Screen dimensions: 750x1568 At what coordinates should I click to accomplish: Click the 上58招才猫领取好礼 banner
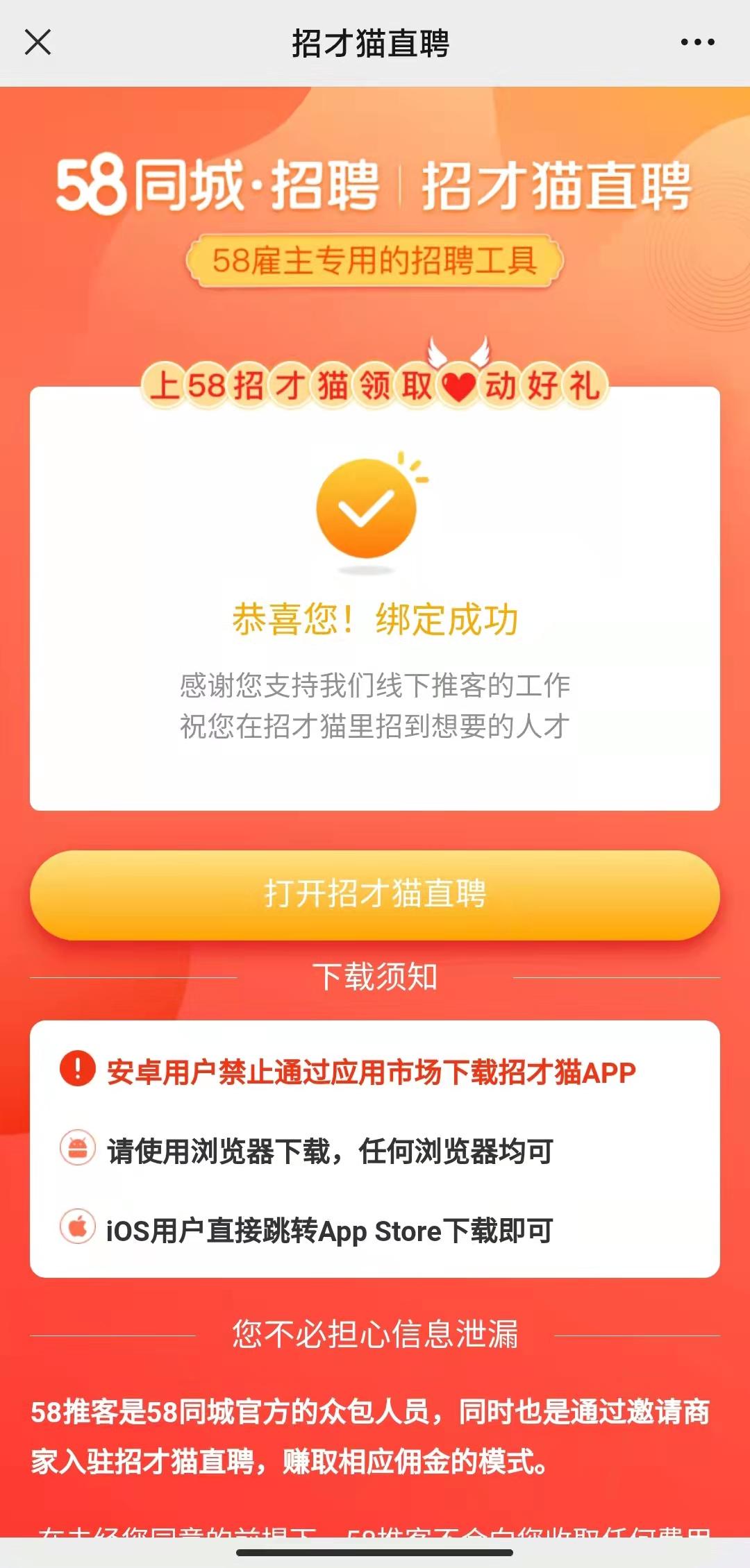375,385
